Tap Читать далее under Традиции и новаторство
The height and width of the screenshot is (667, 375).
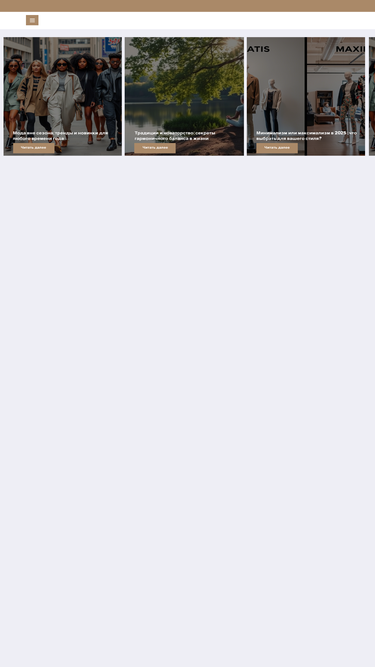click(155, 148)
